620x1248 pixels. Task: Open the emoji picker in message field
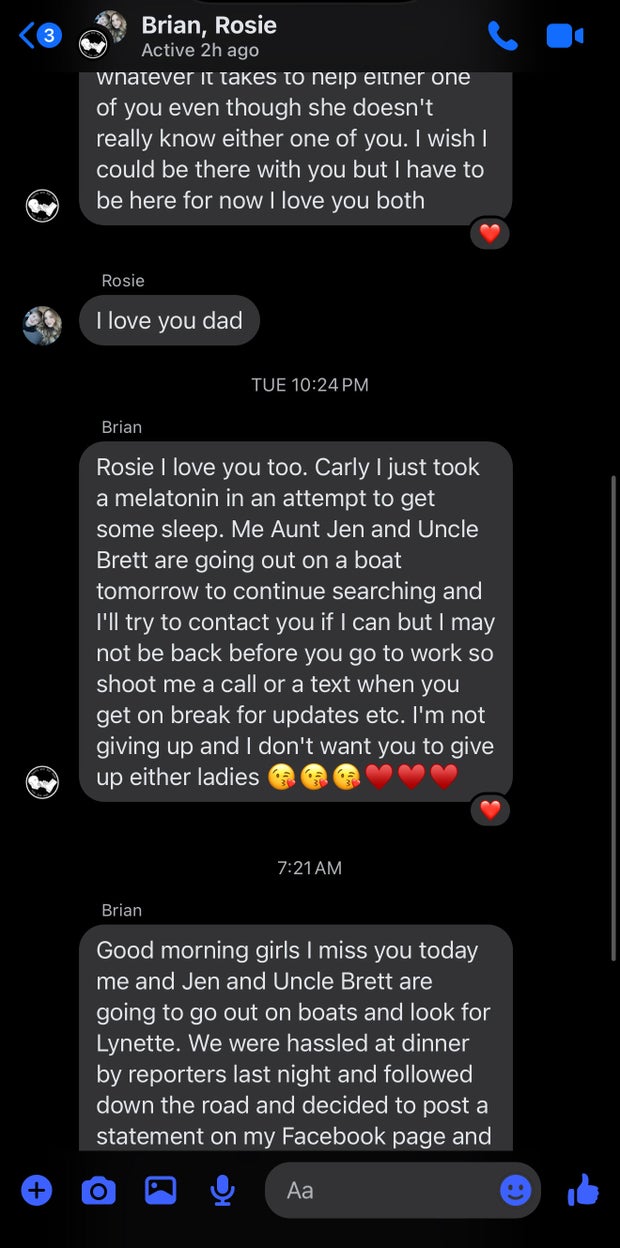(515, 1190)
